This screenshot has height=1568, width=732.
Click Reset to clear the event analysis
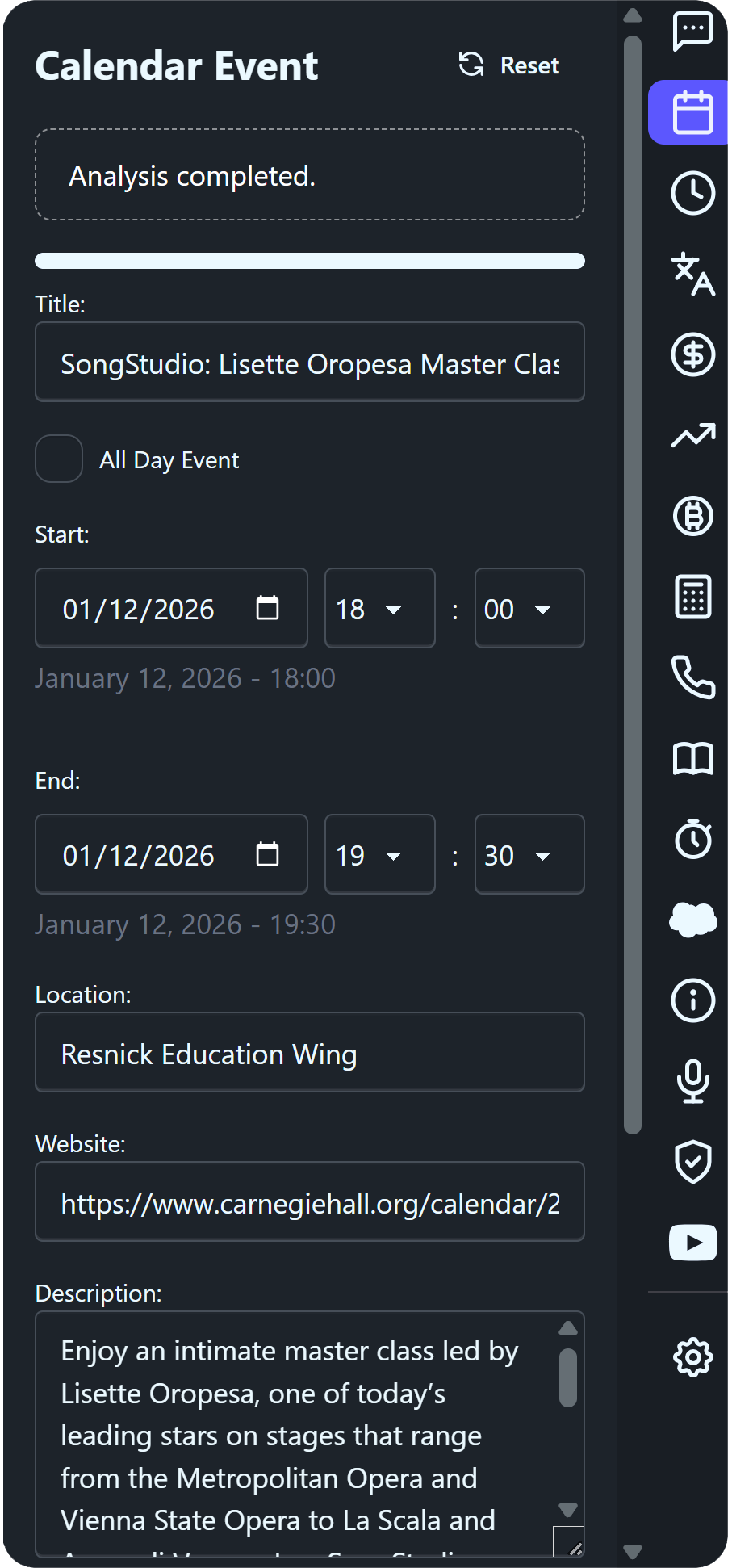coord(508,65)
